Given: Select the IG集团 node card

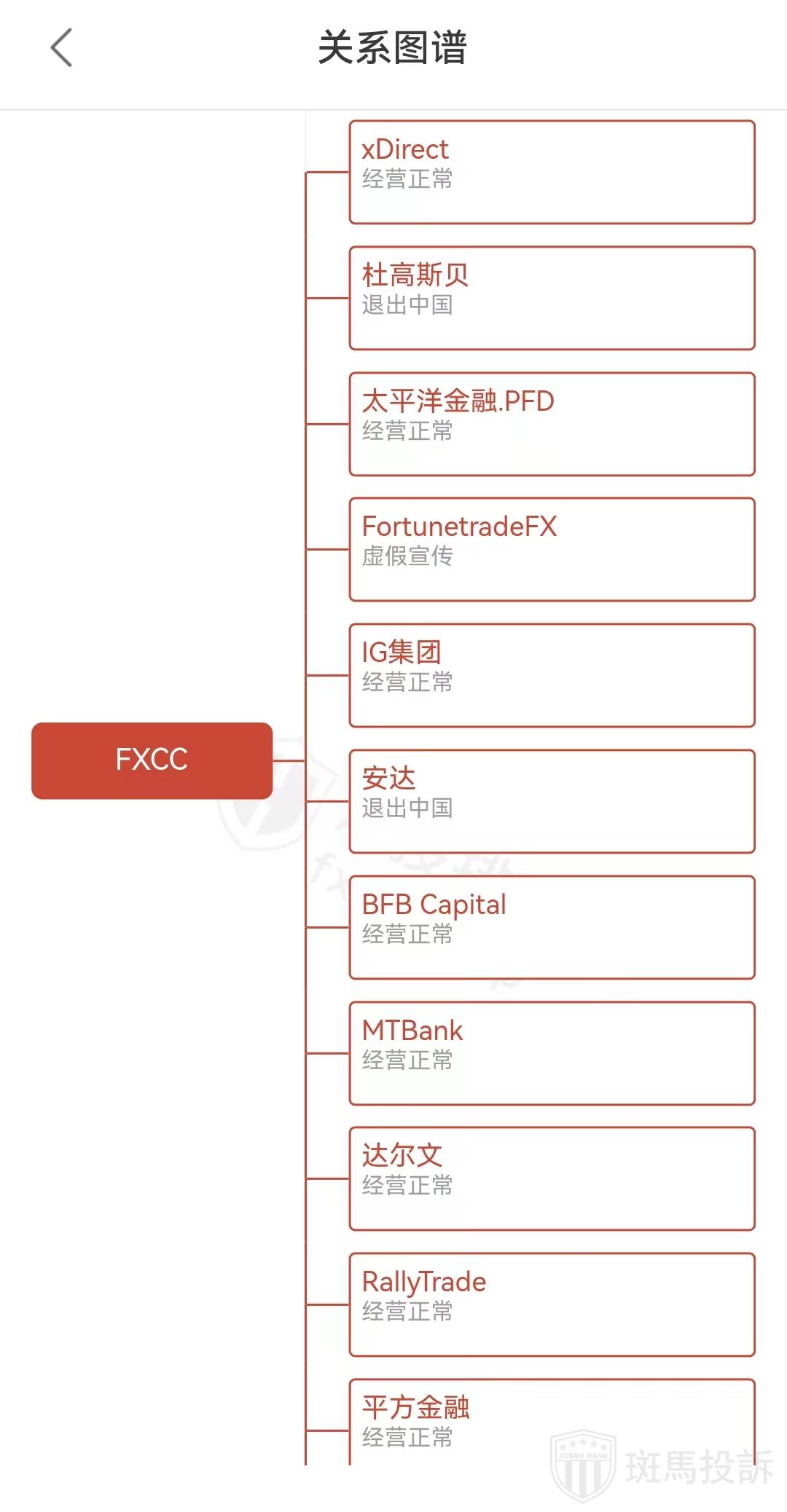Looking at the screenshot, I should pos(551,674).
